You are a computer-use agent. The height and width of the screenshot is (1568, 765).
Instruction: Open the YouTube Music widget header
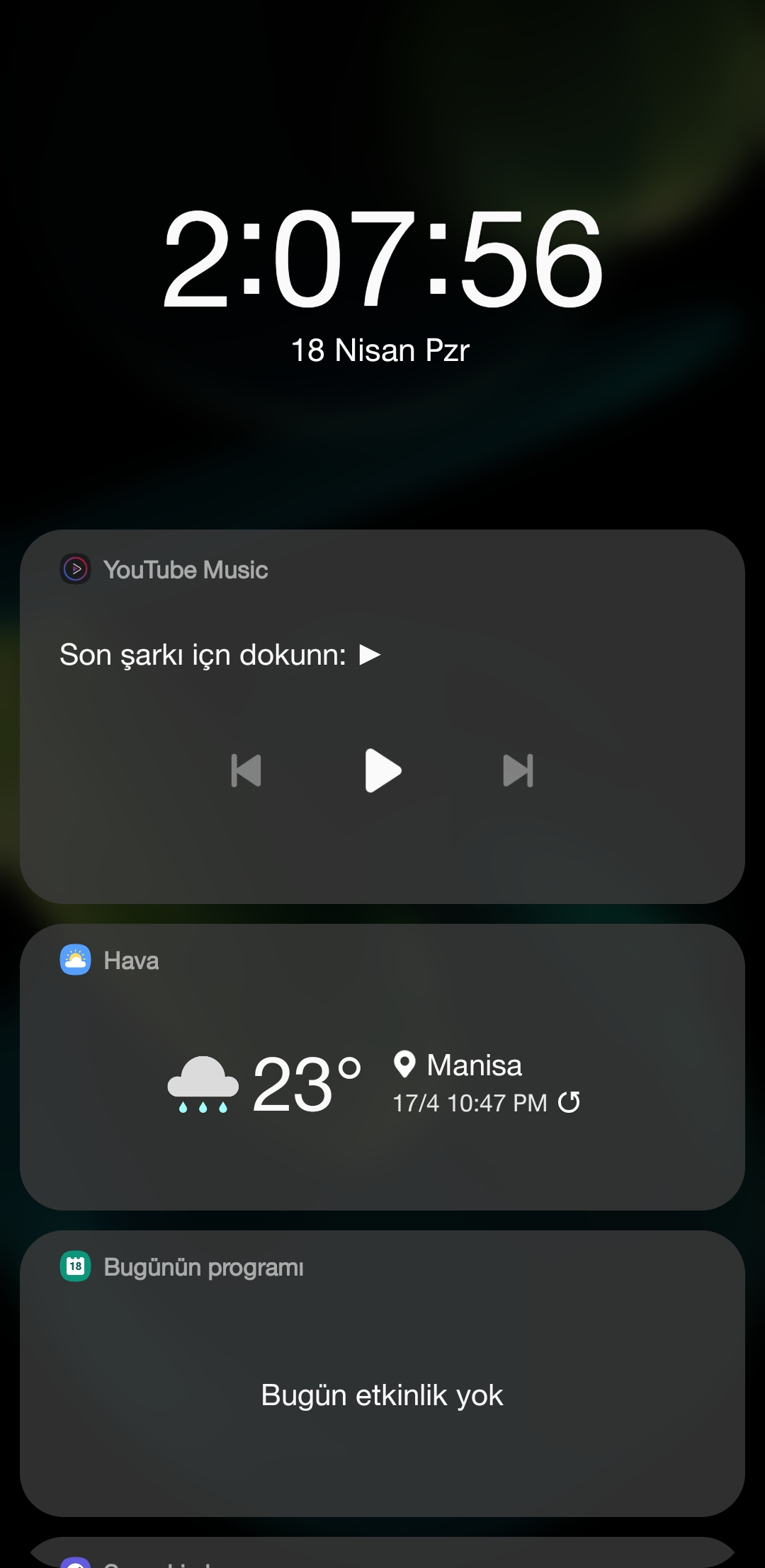click(x=164, y=569)
